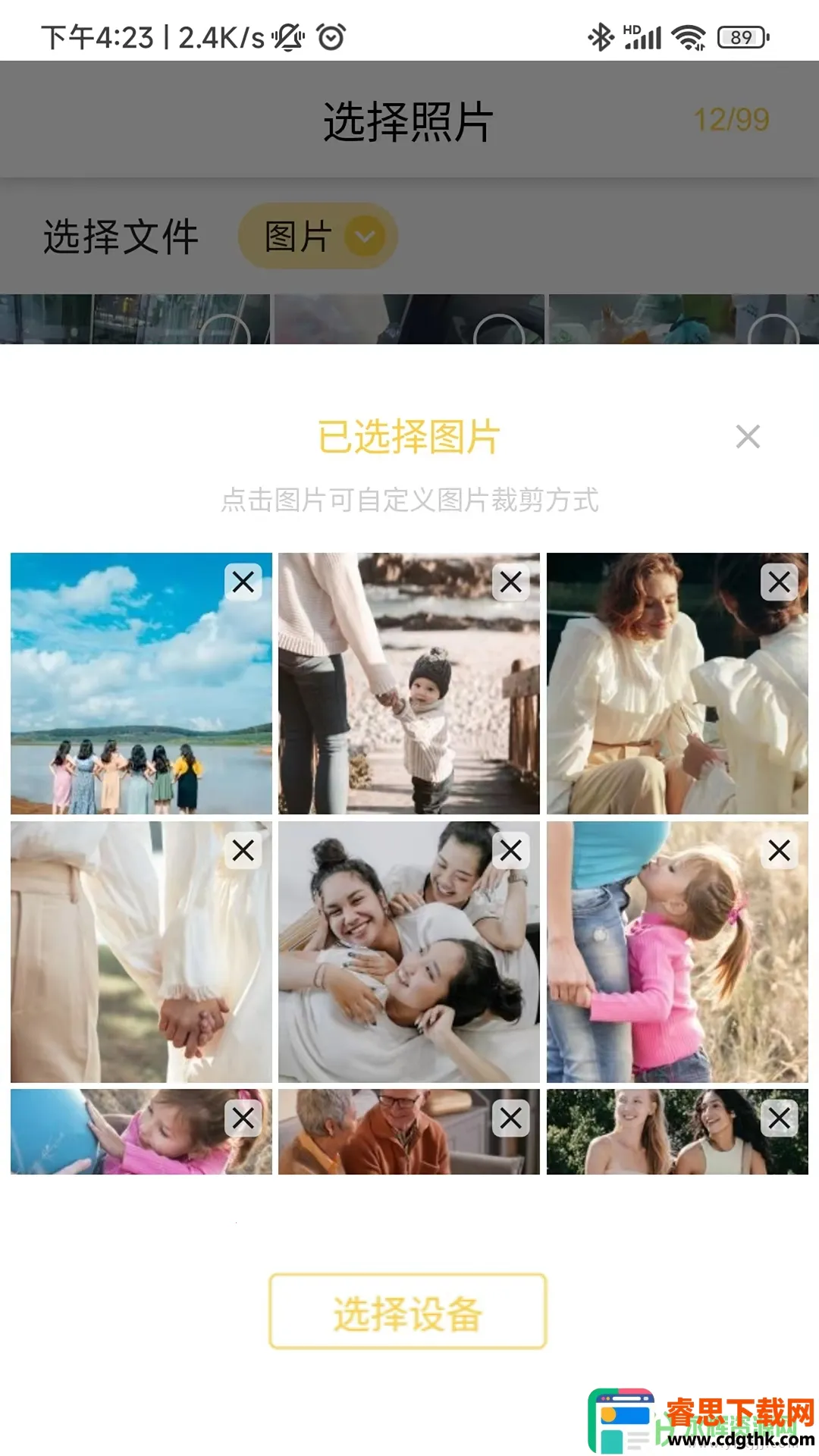Remove the lakeside group photo from selection
Viewport: 819px width, 1456px height.
click(243, 582)
